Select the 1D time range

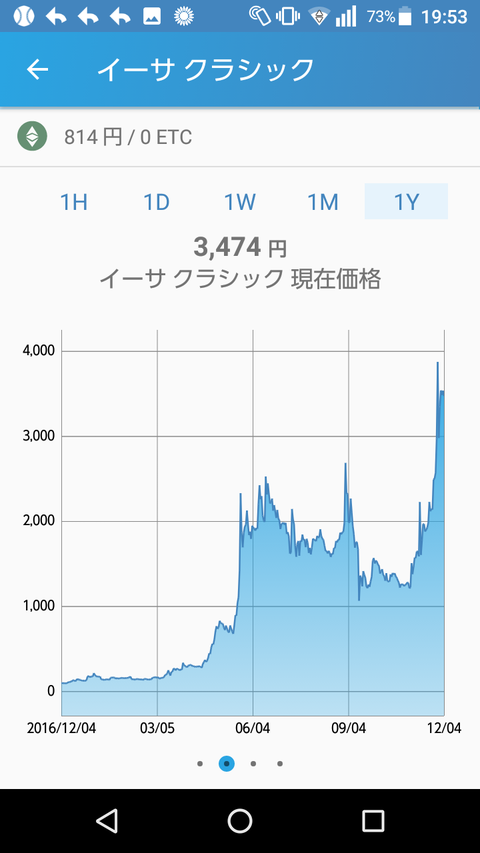coord(157,202)
